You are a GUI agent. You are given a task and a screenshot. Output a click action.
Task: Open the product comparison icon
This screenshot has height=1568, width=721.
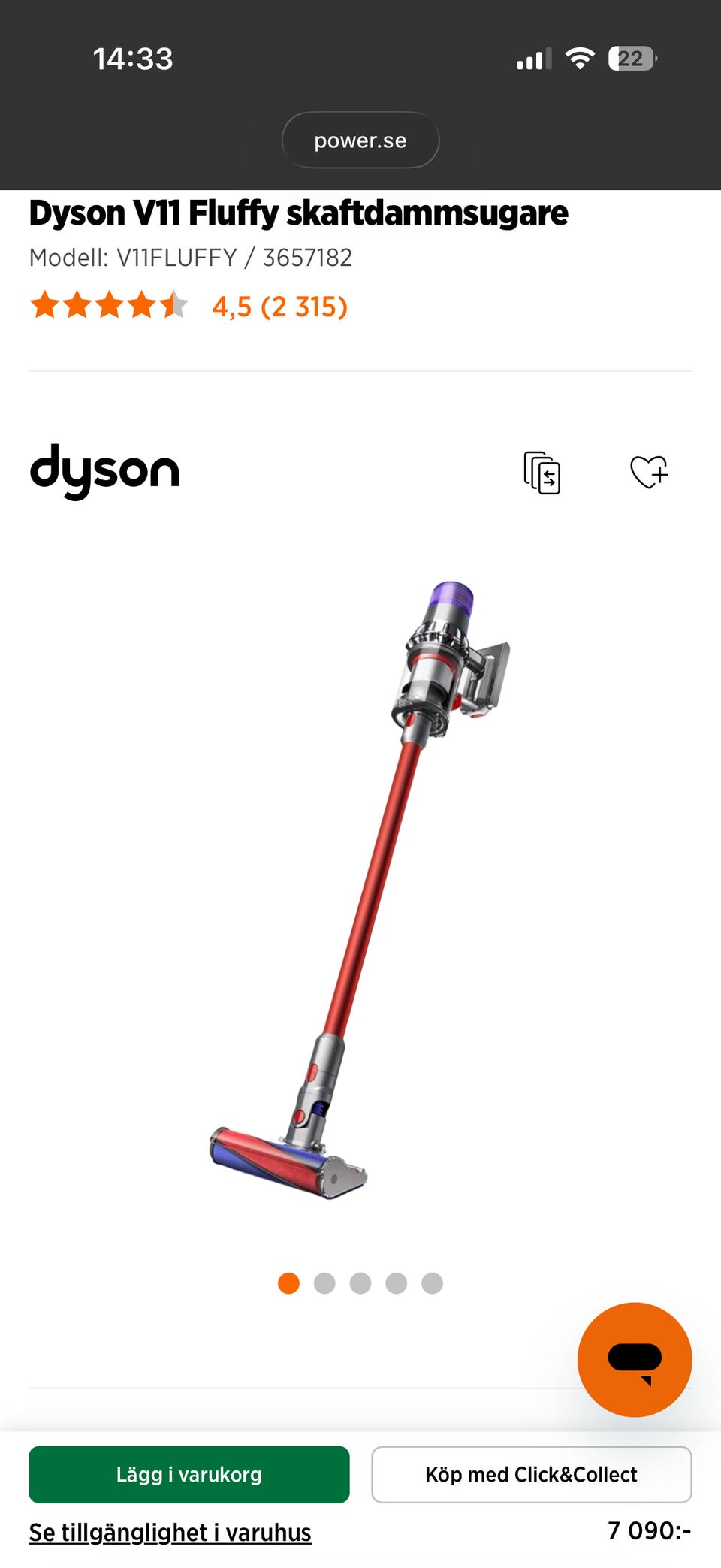(x=542, y=473)
